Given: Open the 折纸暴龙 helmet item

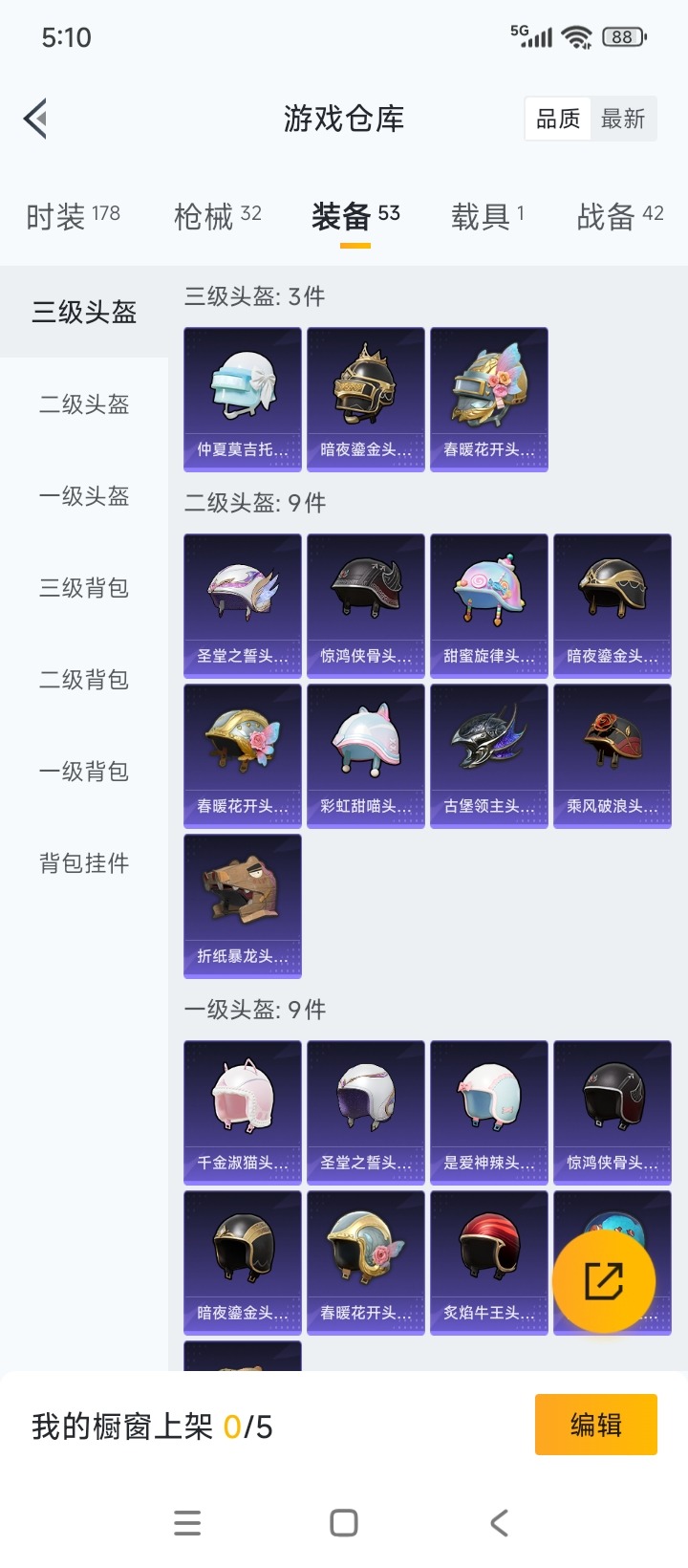Looking at the screenshot, I should tap(243, 905).
